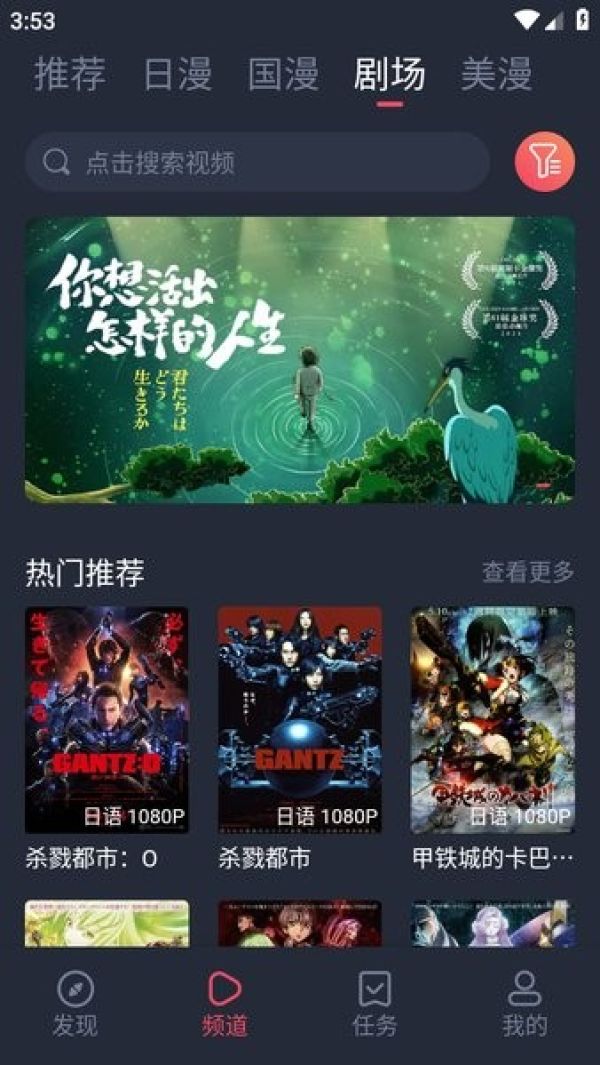Image resolution: width=600 pixels, height=1065 pixels.
Task: Switch to the 国漫 tab
Action: (x=283, y=74)
